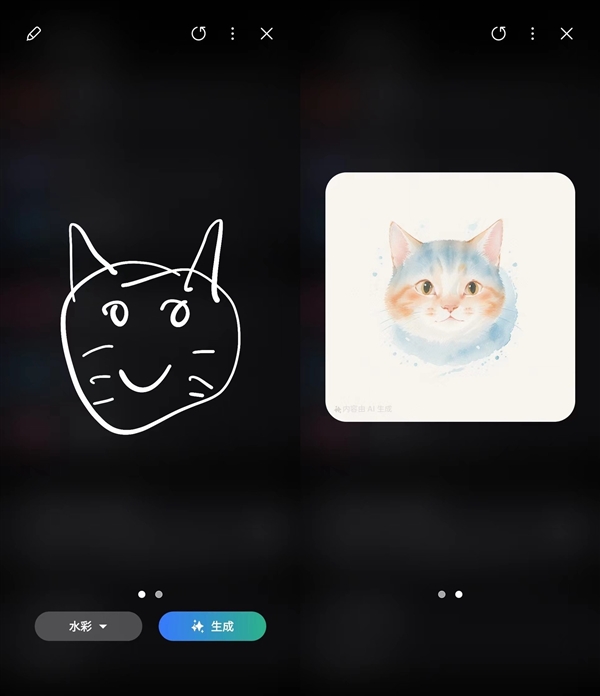Reset the drawing on the sketch screen
Image resolution: width=600 pixels, height=696 pixels.
[199, 34]
